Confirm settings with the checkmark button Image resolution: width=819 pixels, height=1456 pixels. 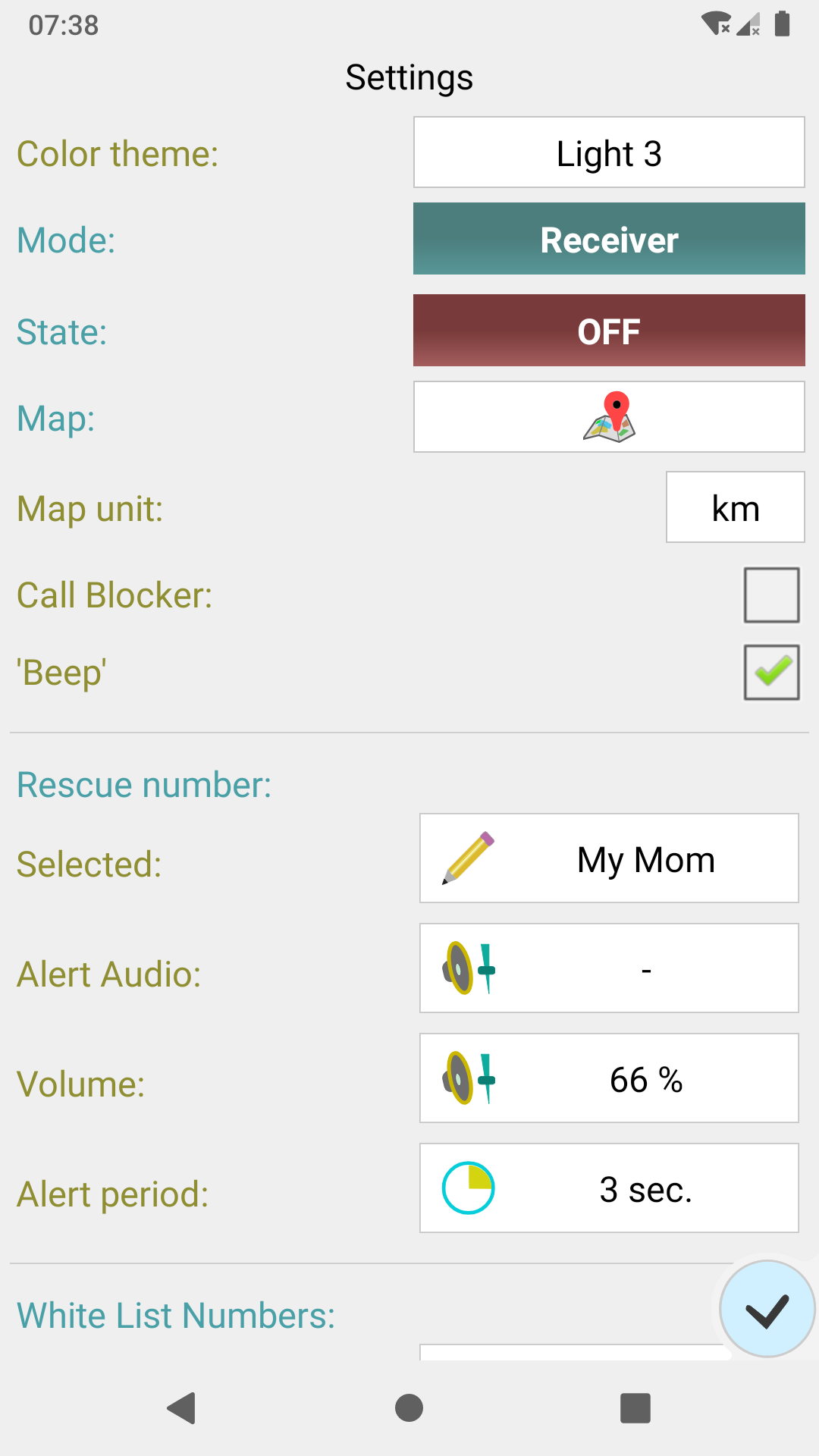[x=766, y=1310]
